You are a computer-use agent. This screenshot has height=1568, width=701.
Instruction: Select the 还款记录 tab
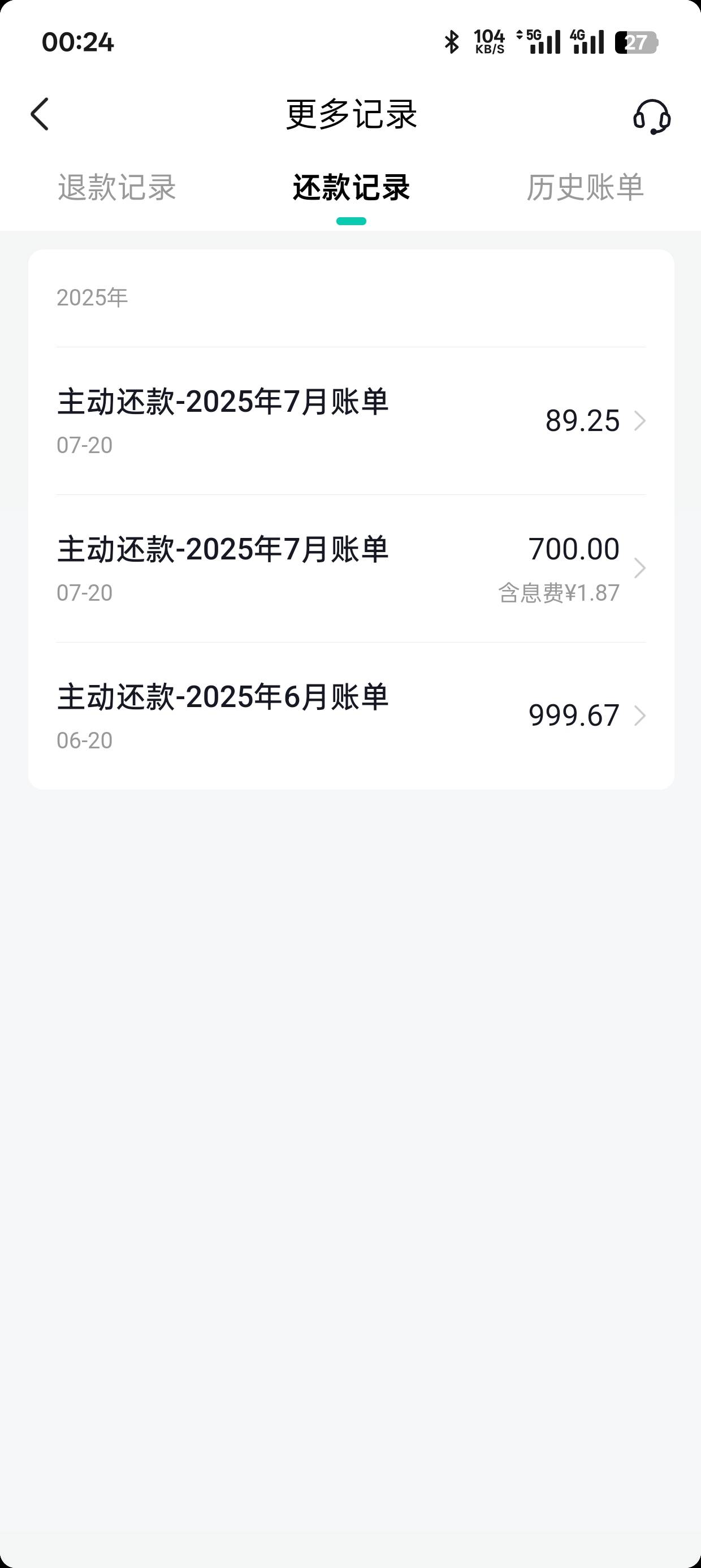(x=351, y=187)
